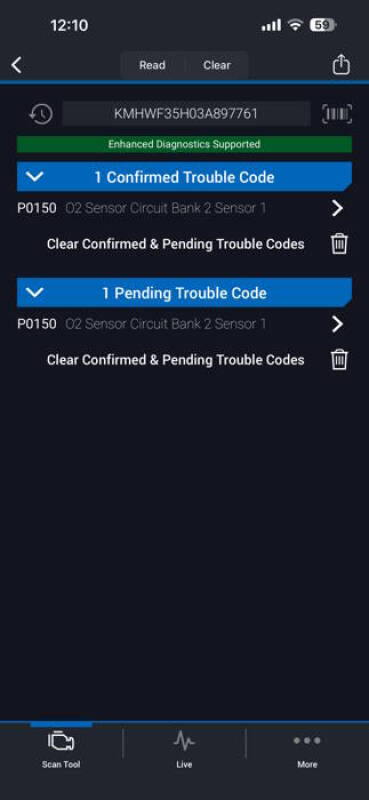Open the VIN history clock icon

[41, 114]
